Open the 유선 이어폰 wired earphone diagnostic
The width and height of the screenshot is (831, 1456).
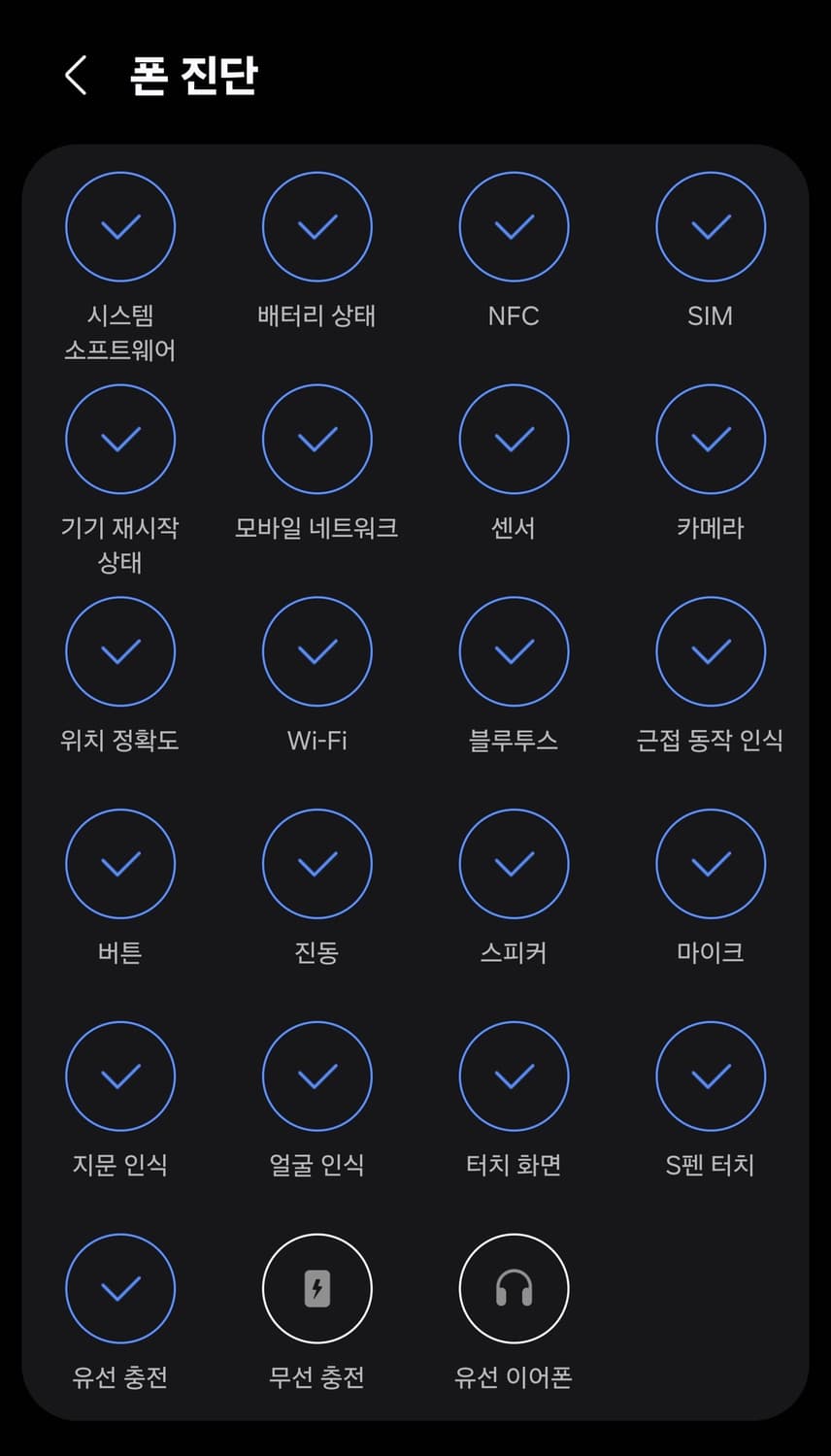[514, 1287]
